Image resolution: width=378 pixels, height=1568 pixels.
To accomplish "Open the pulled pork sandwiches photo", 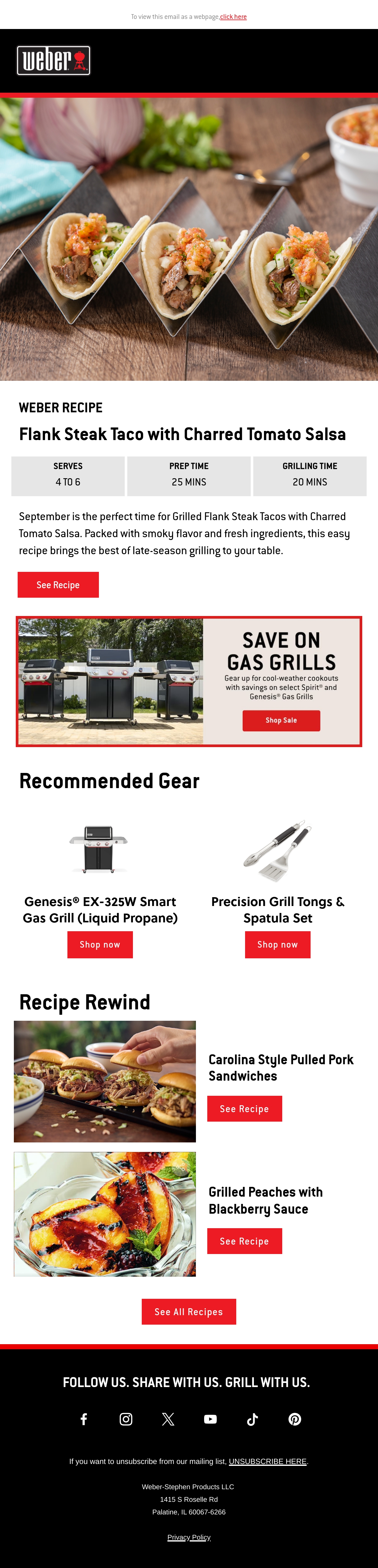I will [x=105, y=1081].
